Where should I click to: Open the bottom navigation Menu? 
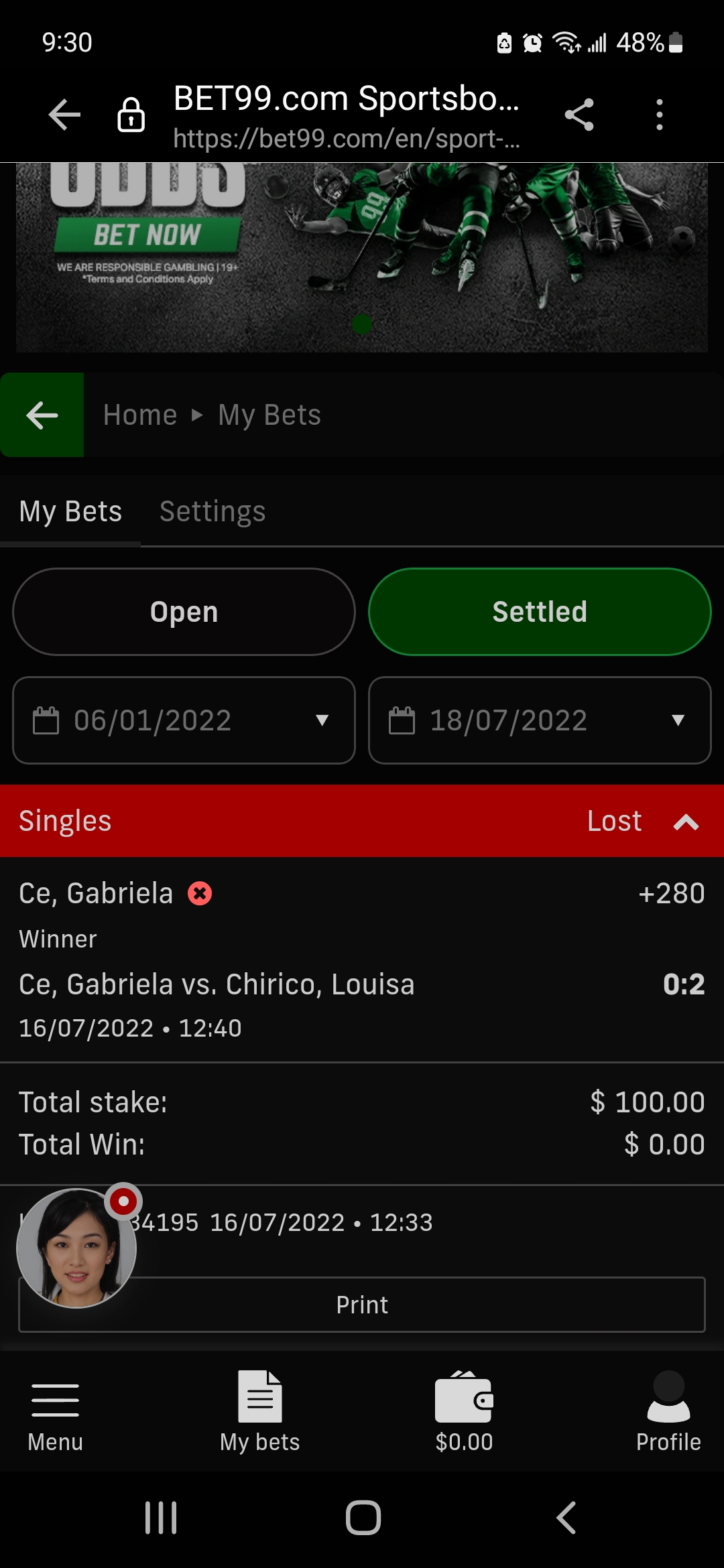[54, 1414]
